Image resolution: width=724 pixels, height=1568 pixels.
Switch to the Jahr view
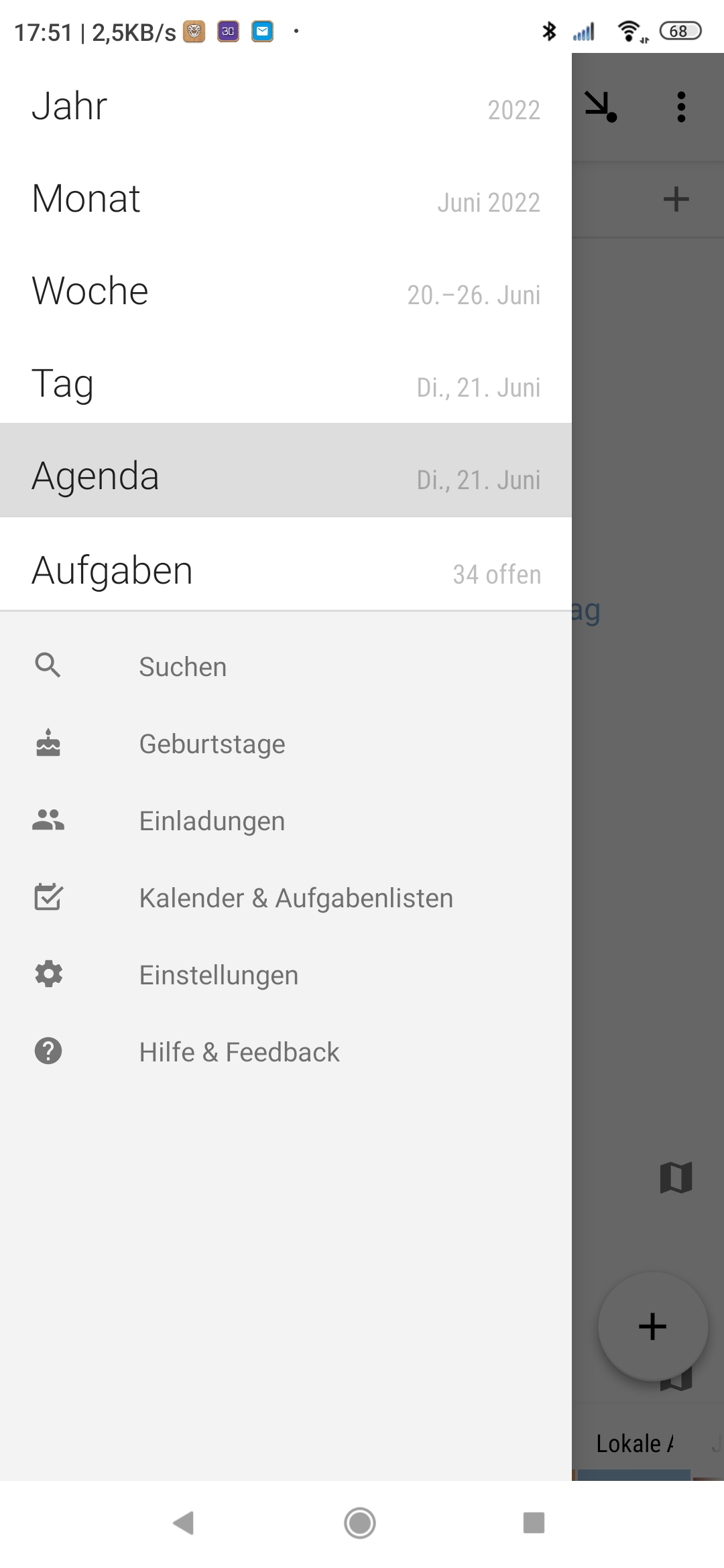click(286, 107)
